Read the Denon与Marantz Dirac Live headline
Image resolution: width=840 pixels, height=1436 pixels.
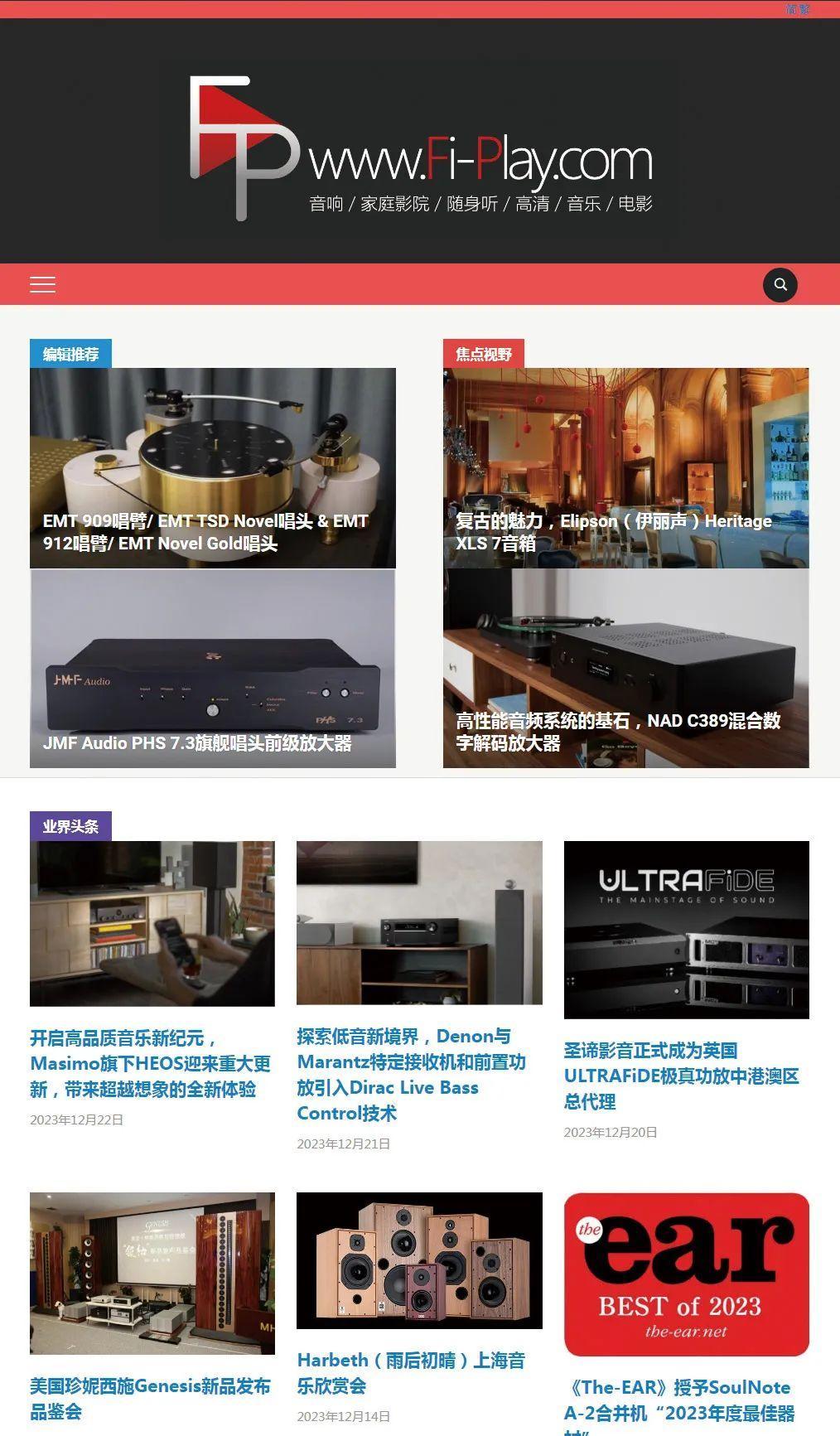click(411, 1074)
